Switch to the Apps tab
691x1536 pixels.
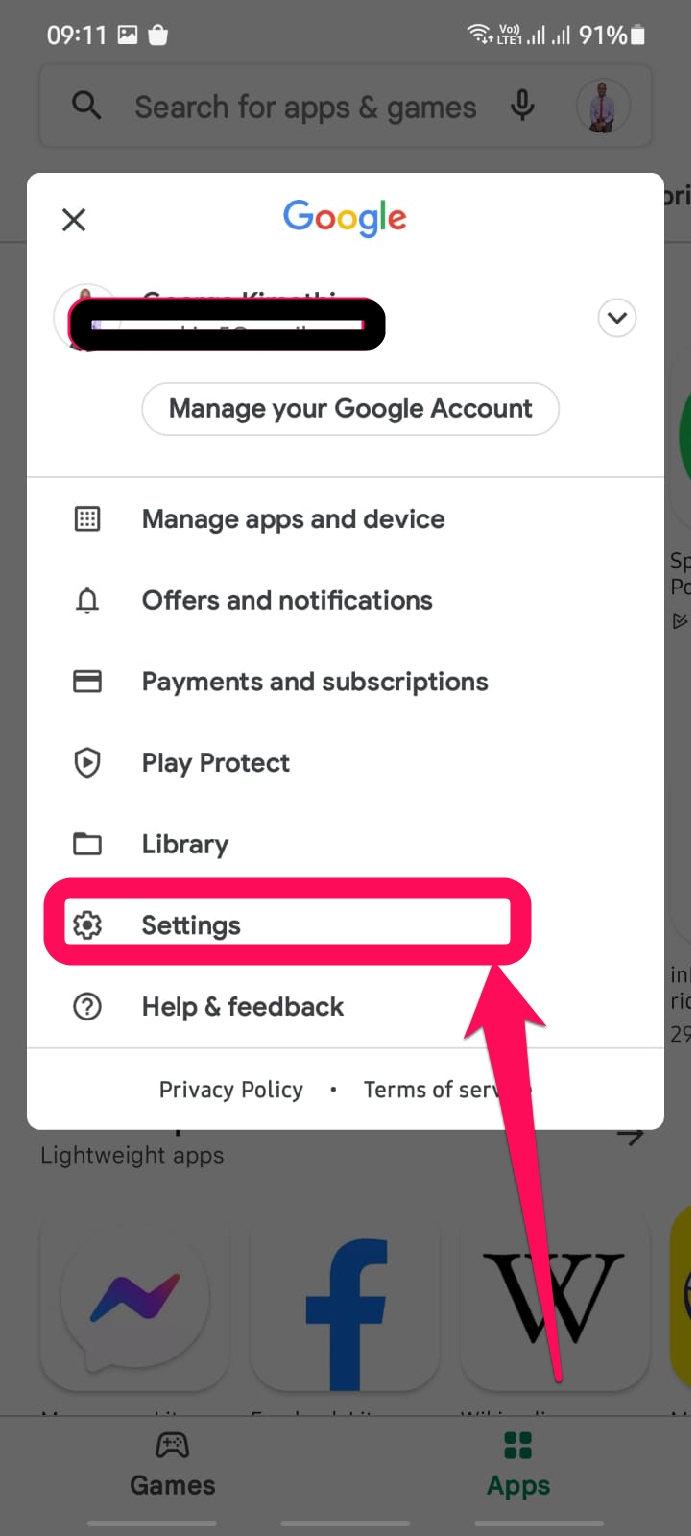pyautogui.click(x=518, y=1465)
